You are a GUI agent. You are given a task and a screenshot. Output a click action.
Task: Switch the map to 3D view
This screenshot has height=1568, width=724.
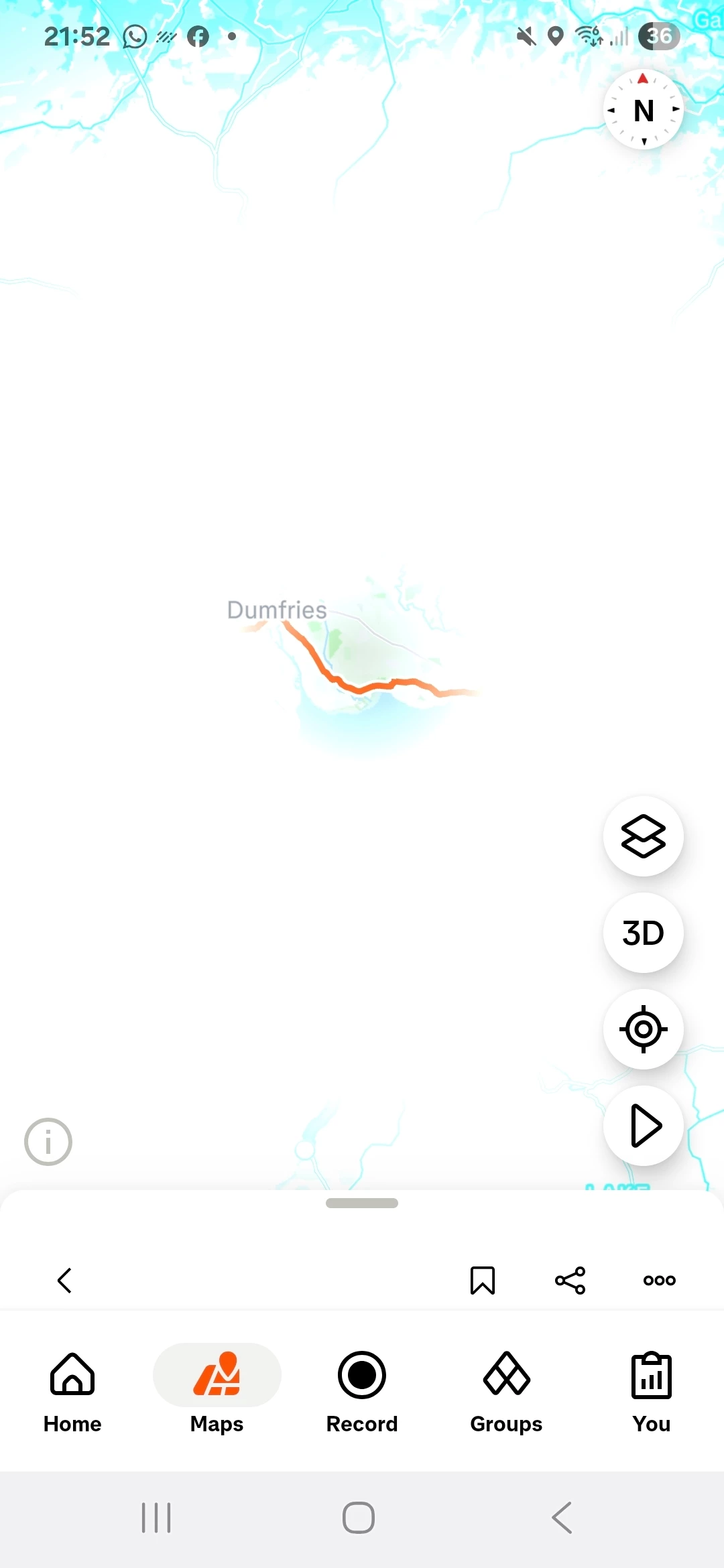pos(644,933)
